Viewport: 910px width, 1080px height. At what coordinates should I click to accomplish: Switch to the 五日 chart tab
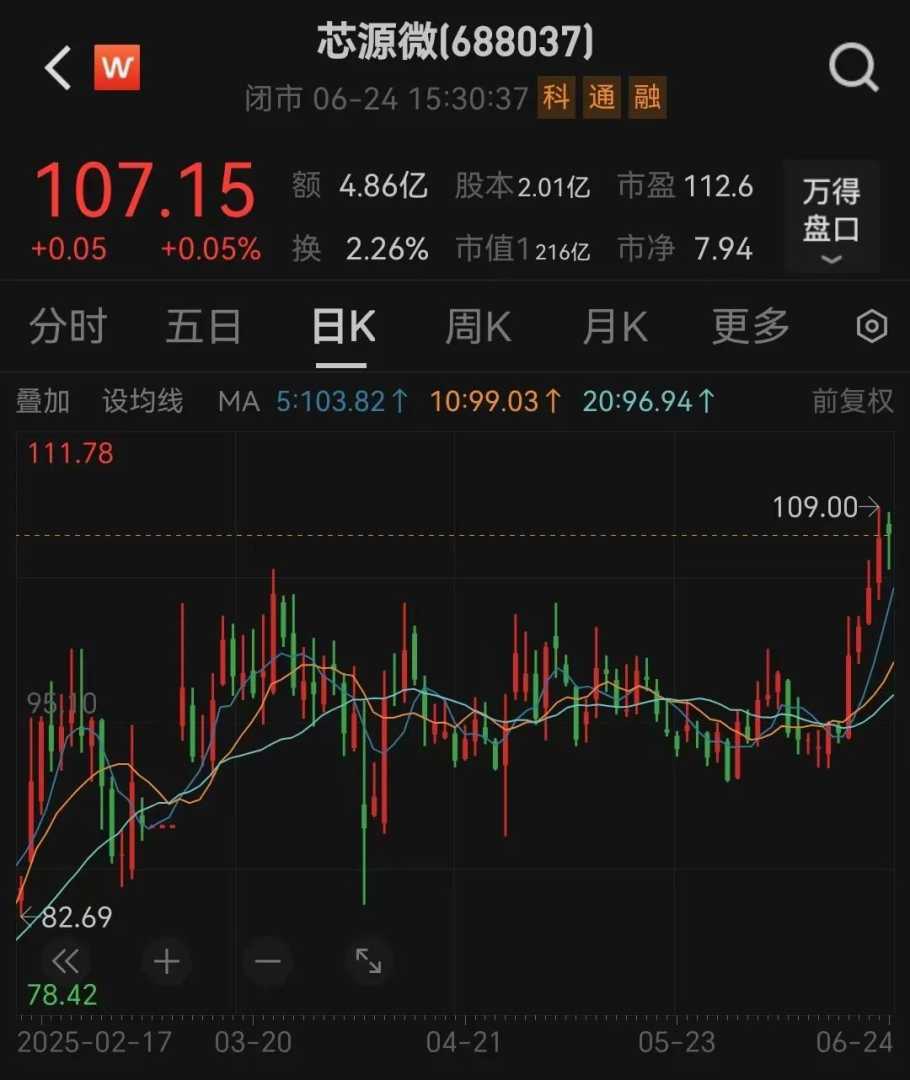(203, 327)
